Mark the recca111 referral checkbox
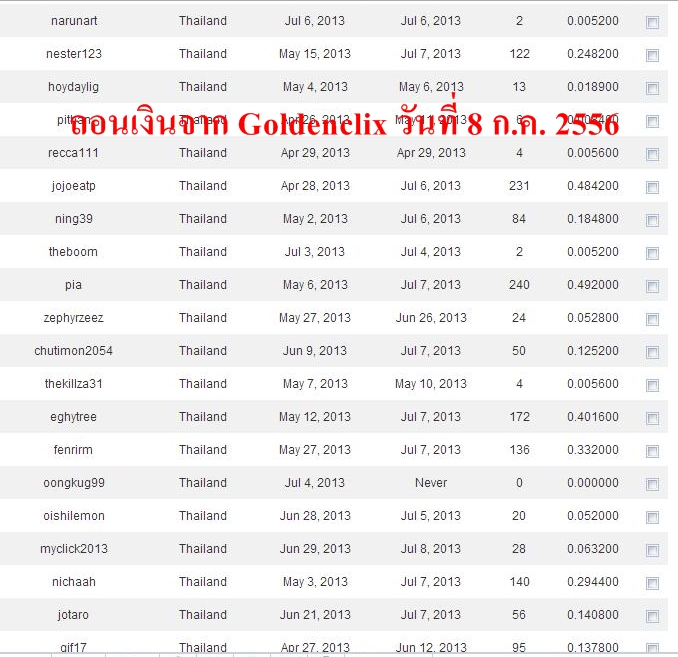The image size is (678, 657). point(652,154)
